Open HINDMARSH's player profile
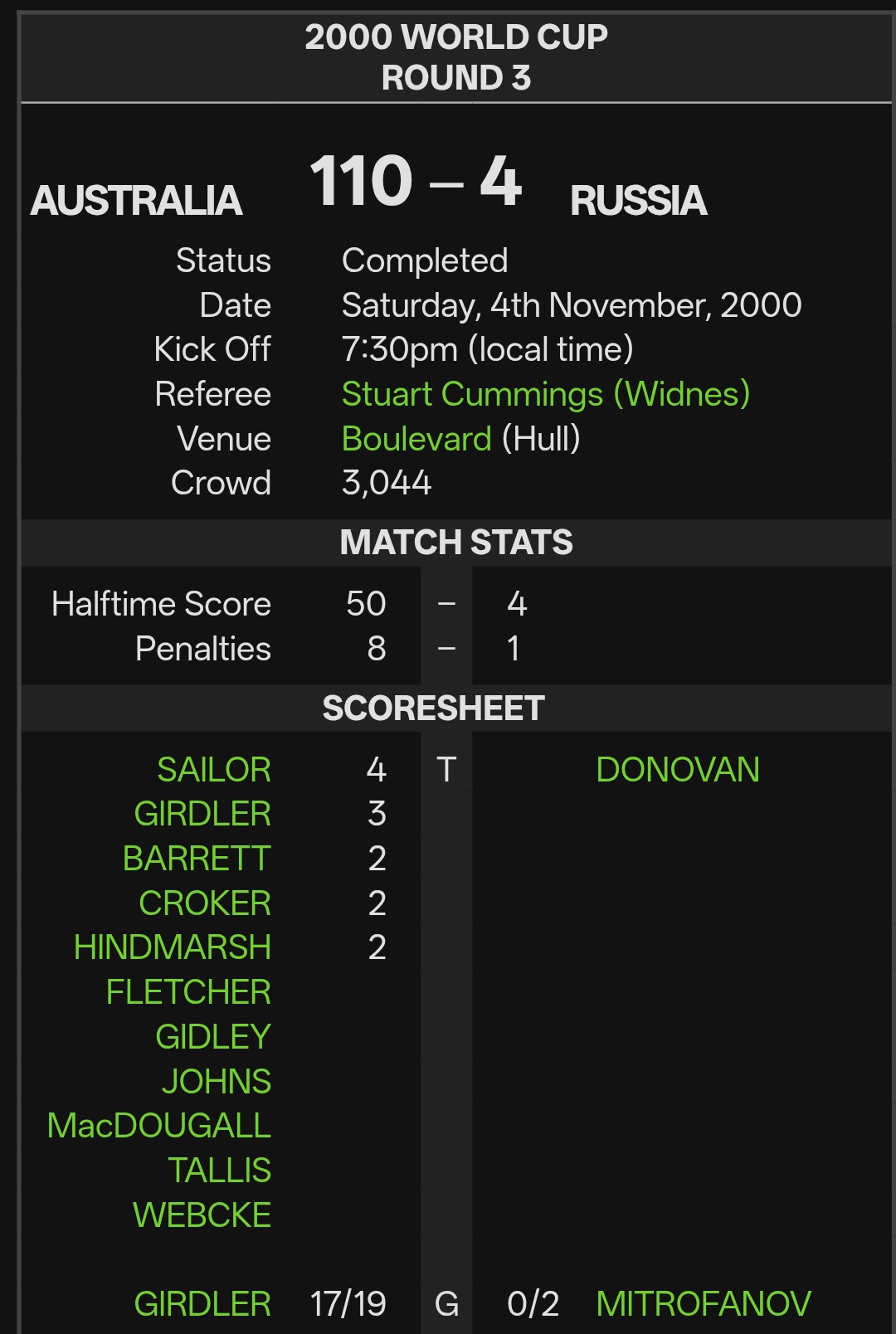 tap(173, 947)
